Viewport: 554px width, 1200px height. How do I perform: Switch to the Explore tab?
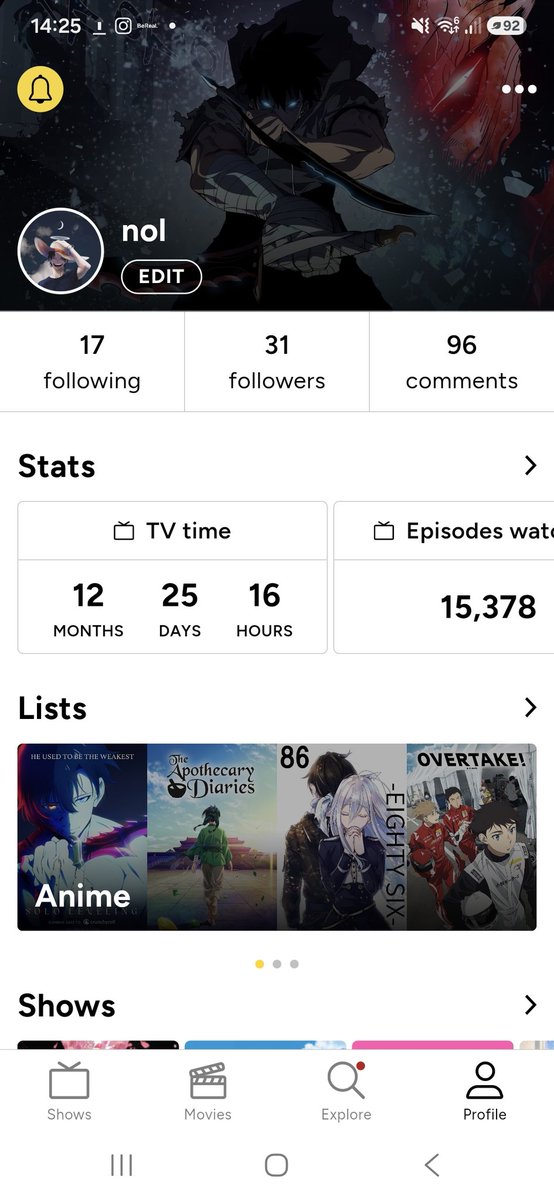[x=346, y=1092]
